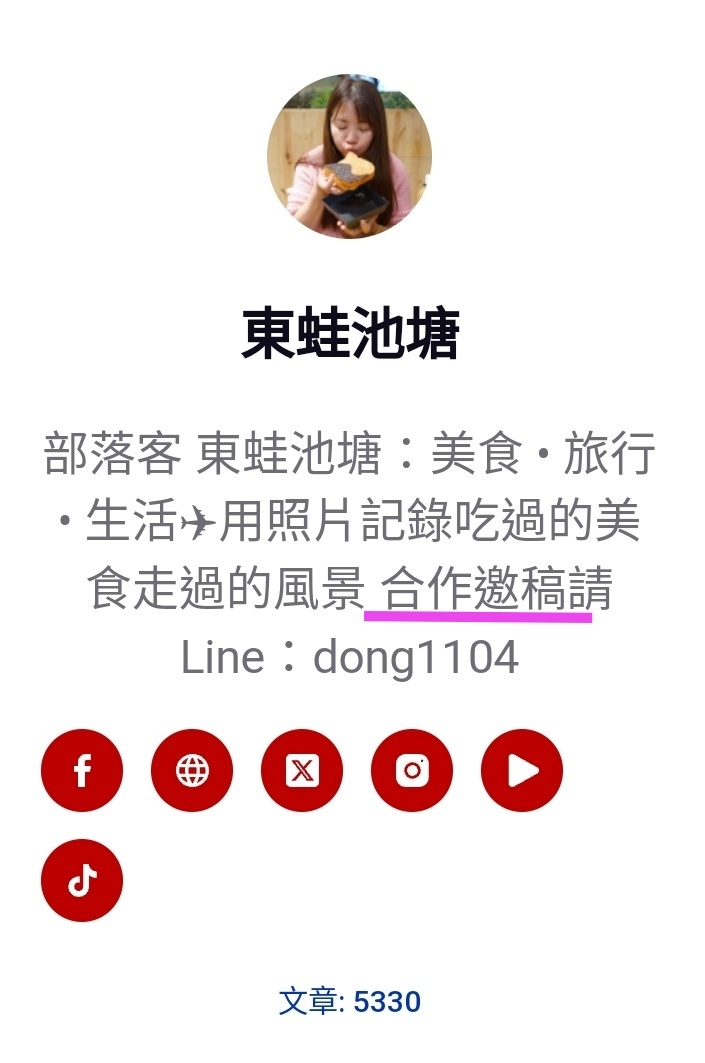
Task: Tap the 東蛙池塘 profile avatar
Action: coord(350,156)
